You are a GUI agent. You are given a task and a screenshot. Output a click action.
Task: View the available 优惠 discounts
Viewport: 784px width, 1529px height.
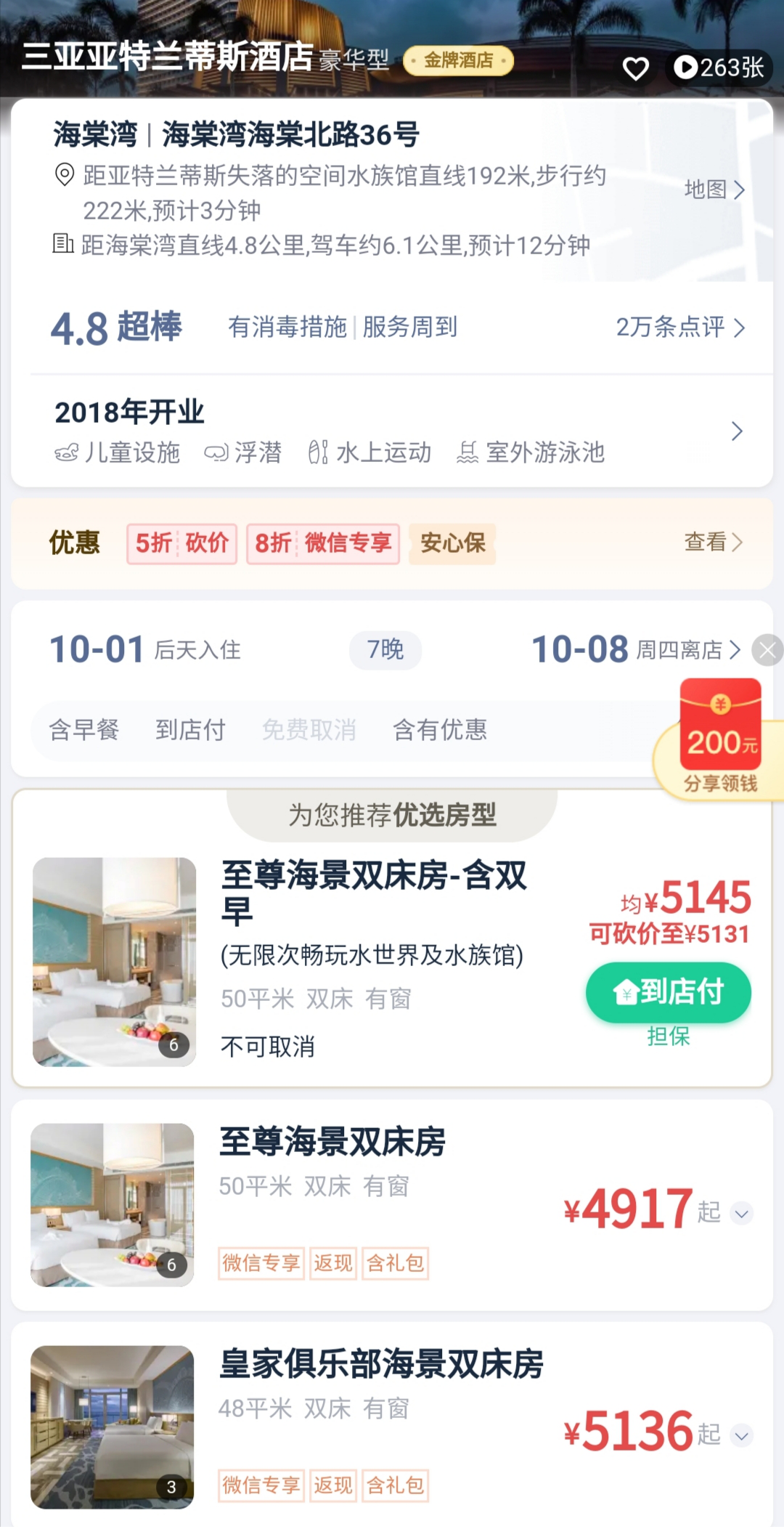pos(713,543)
